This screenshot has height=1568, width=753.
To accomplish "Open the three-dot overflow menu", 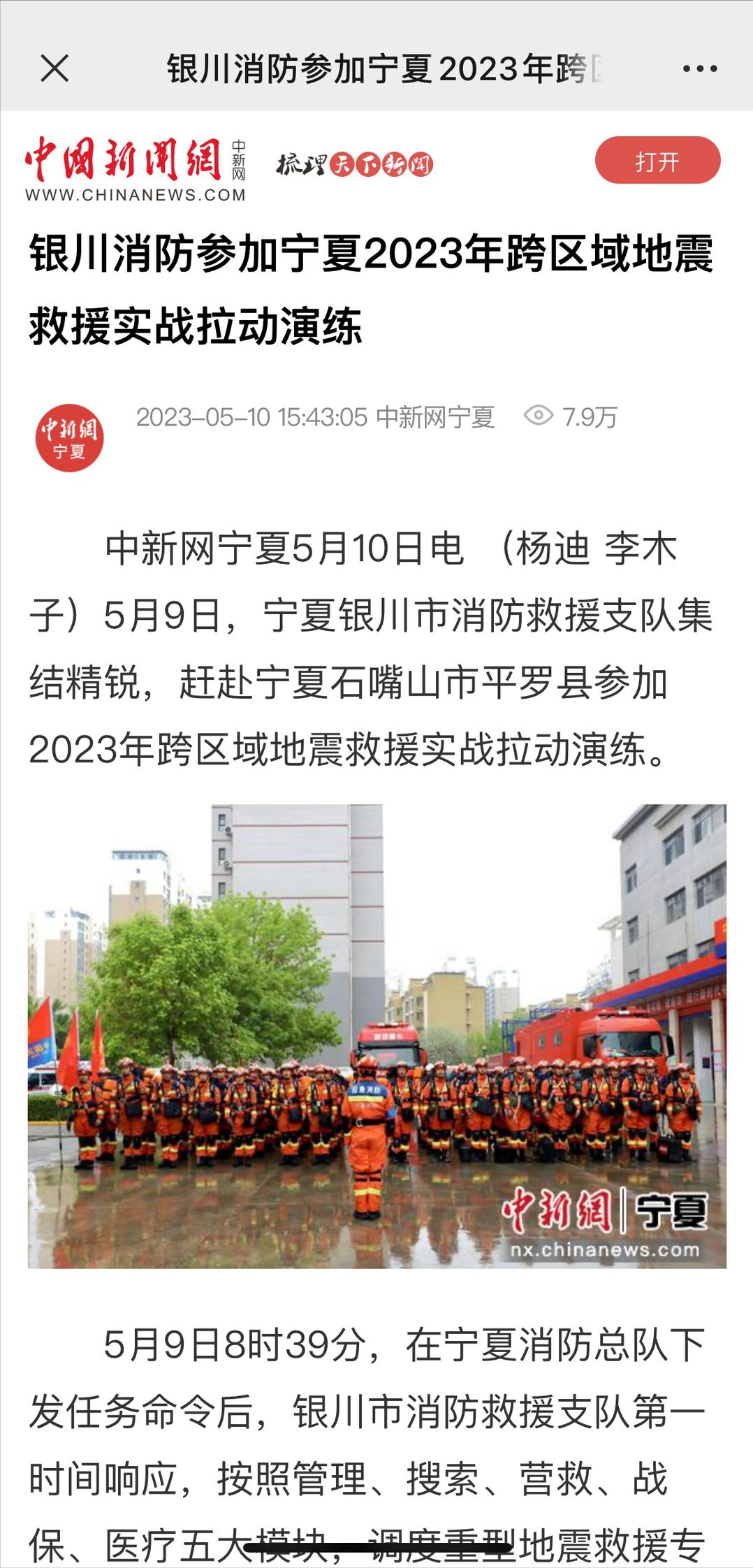I will pyautogui.click(x=699, y=68).
